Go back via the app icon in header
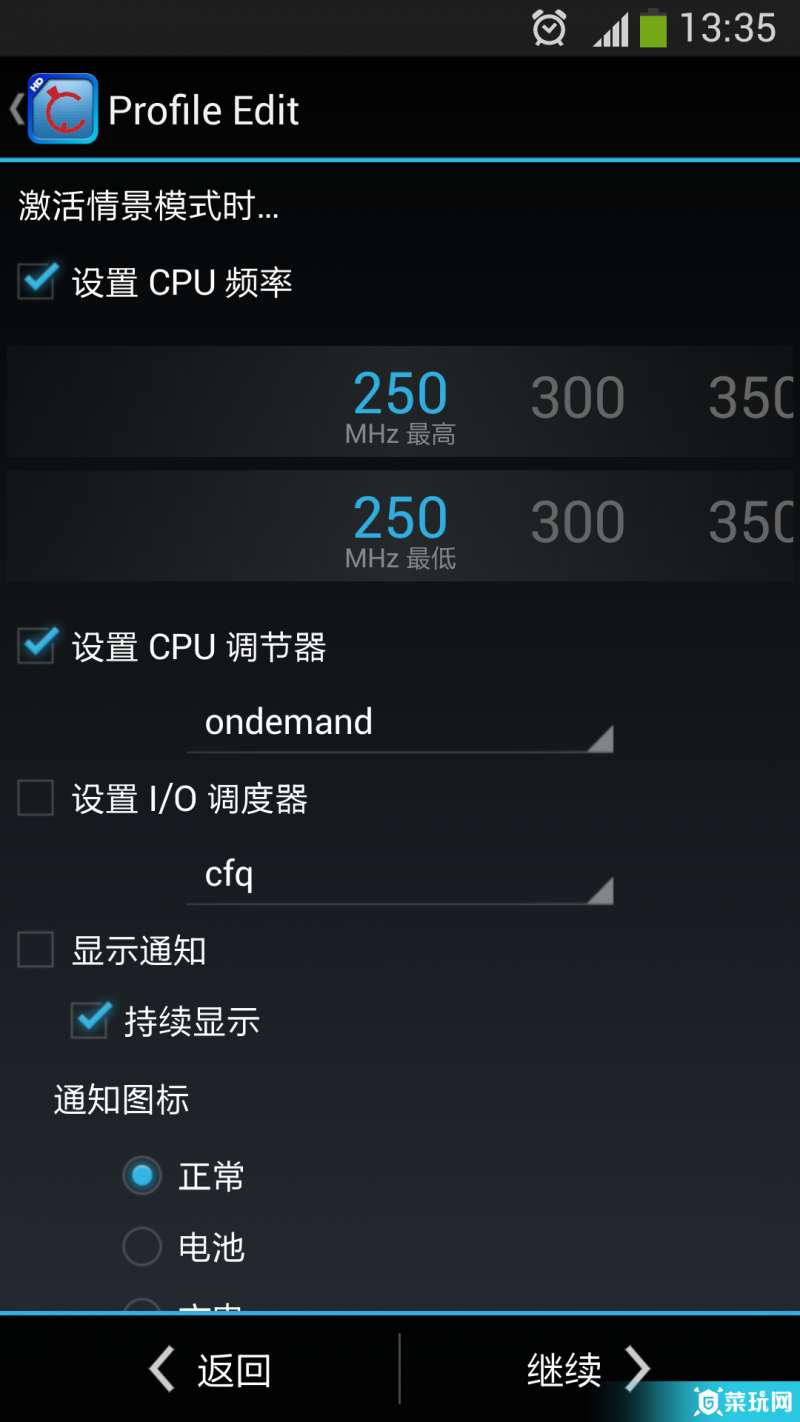The image size is (800, 1422). 60,109
